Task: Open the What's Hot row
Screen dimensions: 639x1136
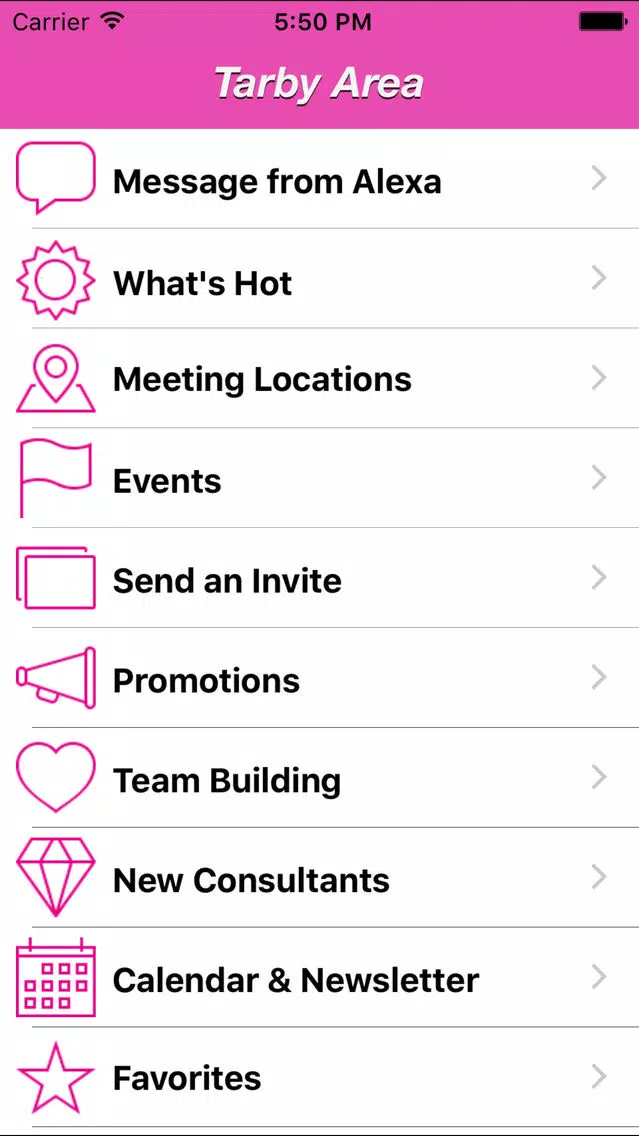Action: 320,279
